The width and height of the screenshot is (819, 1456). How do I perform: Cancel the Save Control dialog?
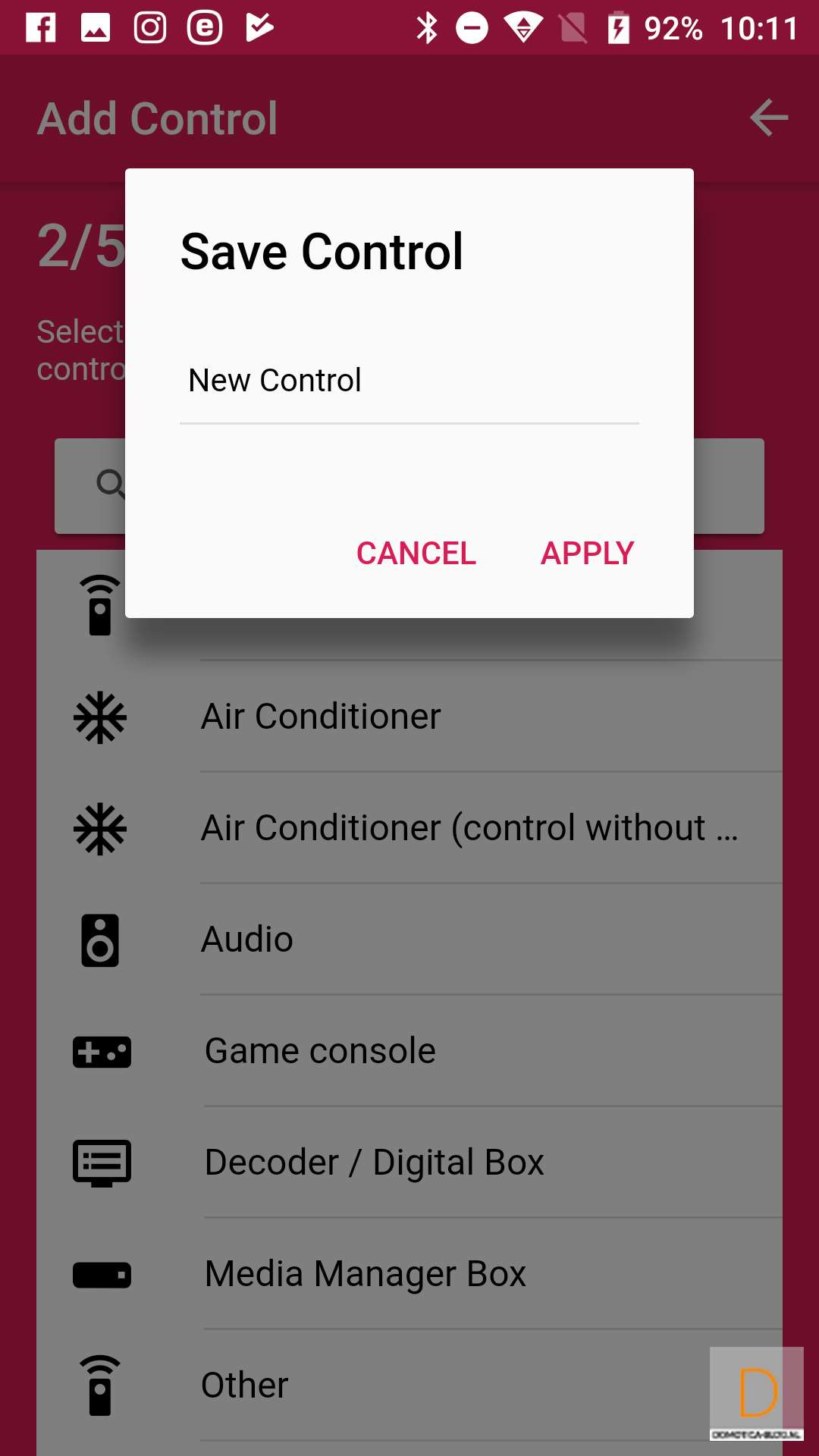point(416,554)
